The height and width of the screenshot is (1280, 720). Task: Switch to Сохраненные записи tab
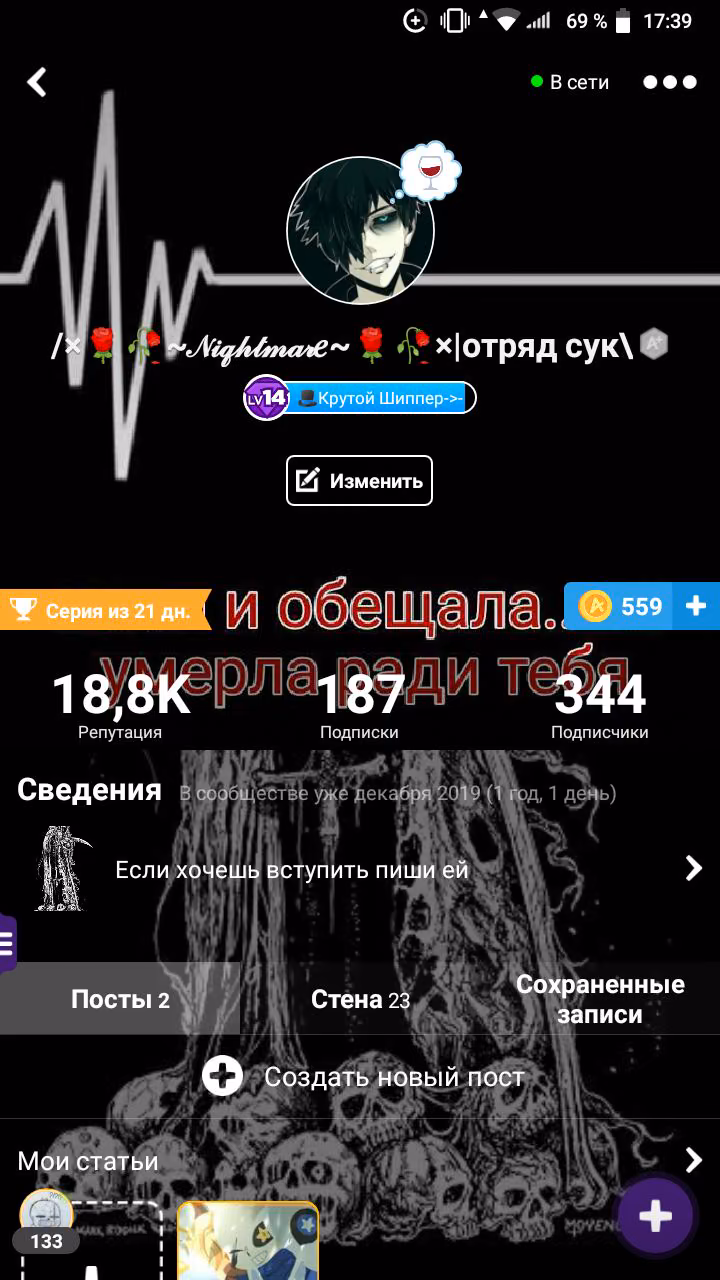point(600,999)
